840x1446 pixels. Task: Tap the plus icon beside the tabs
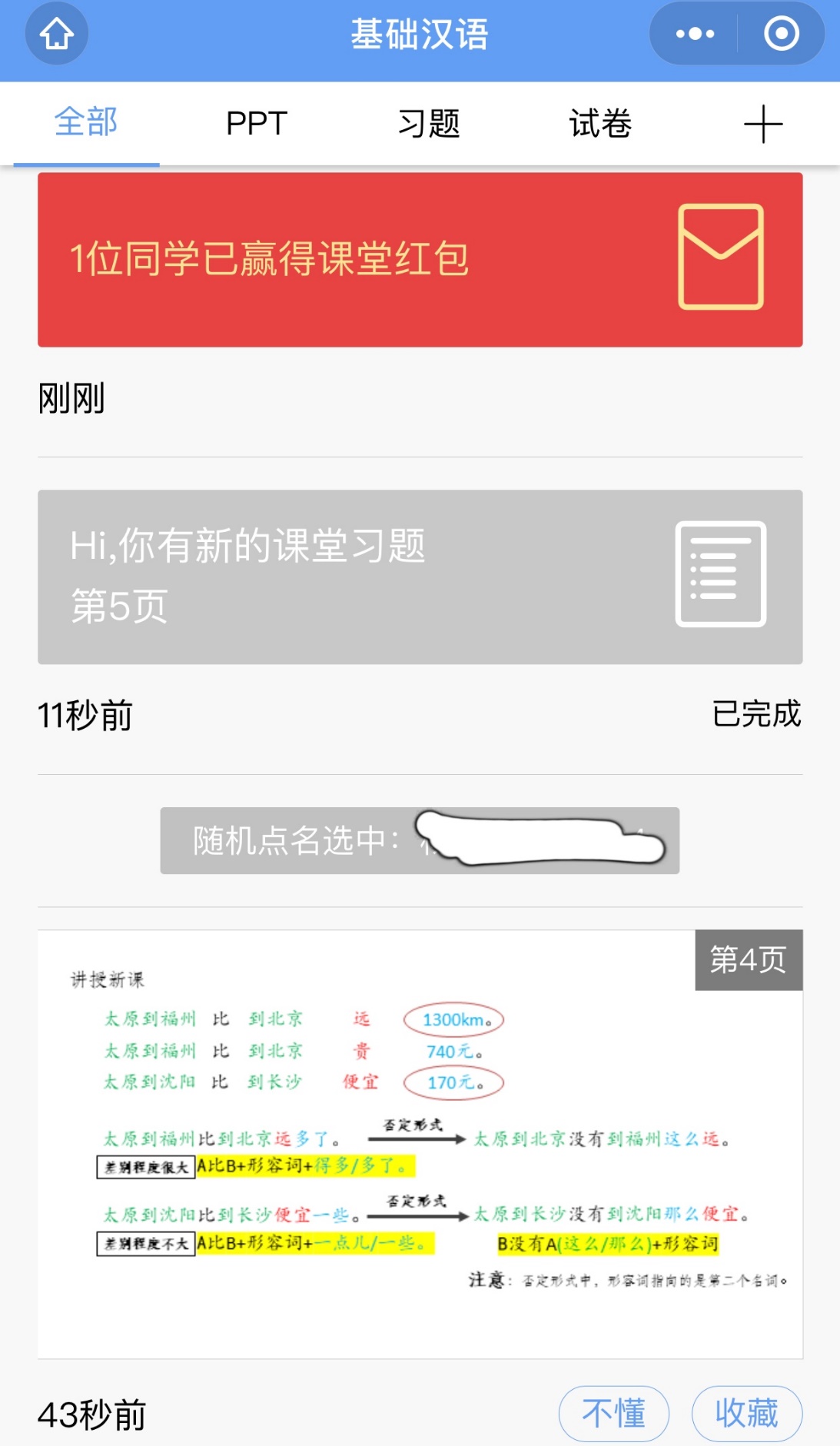[763, 124]
